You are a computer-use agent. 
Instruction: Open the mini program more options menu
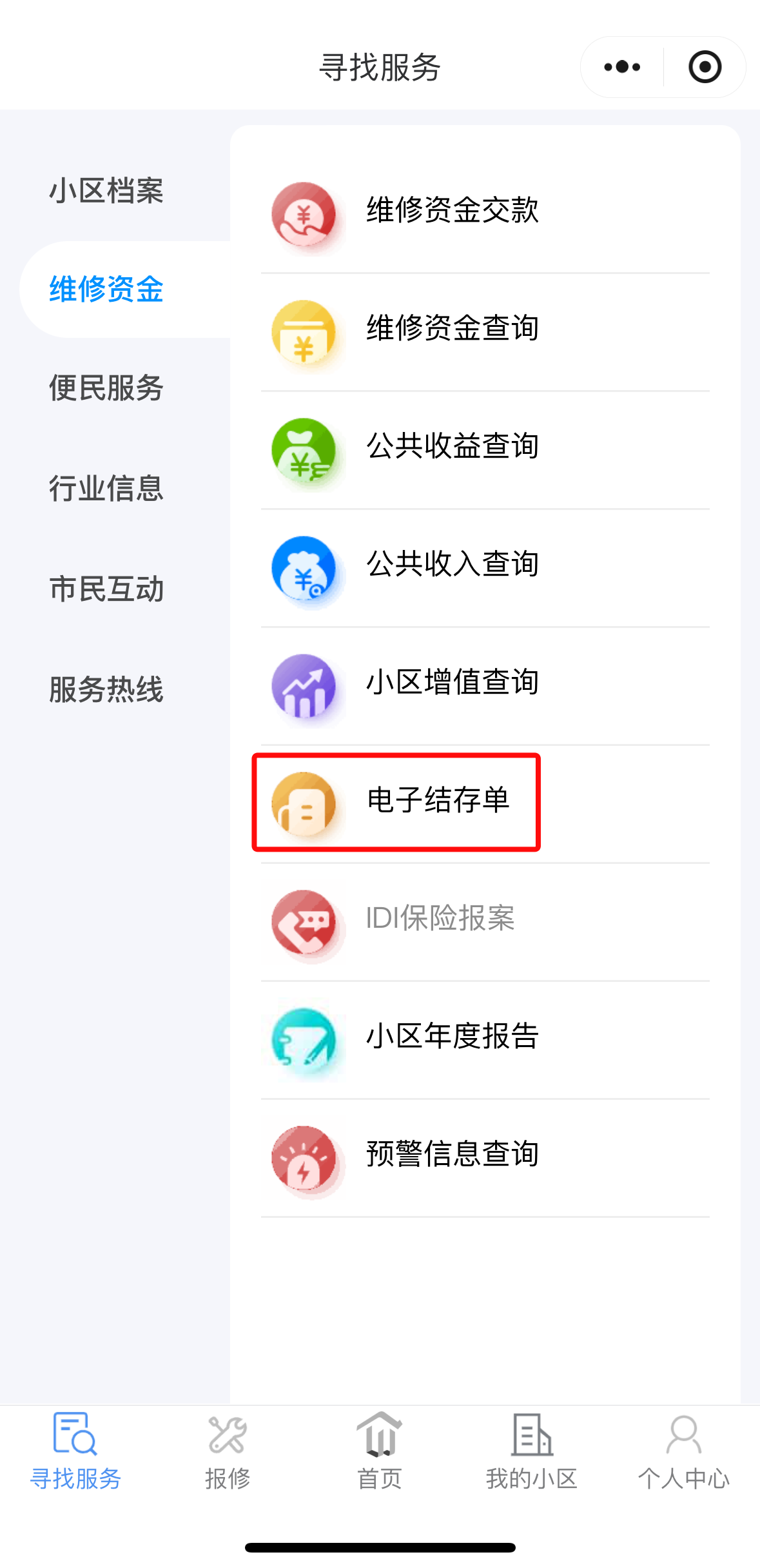coord(622,67)
